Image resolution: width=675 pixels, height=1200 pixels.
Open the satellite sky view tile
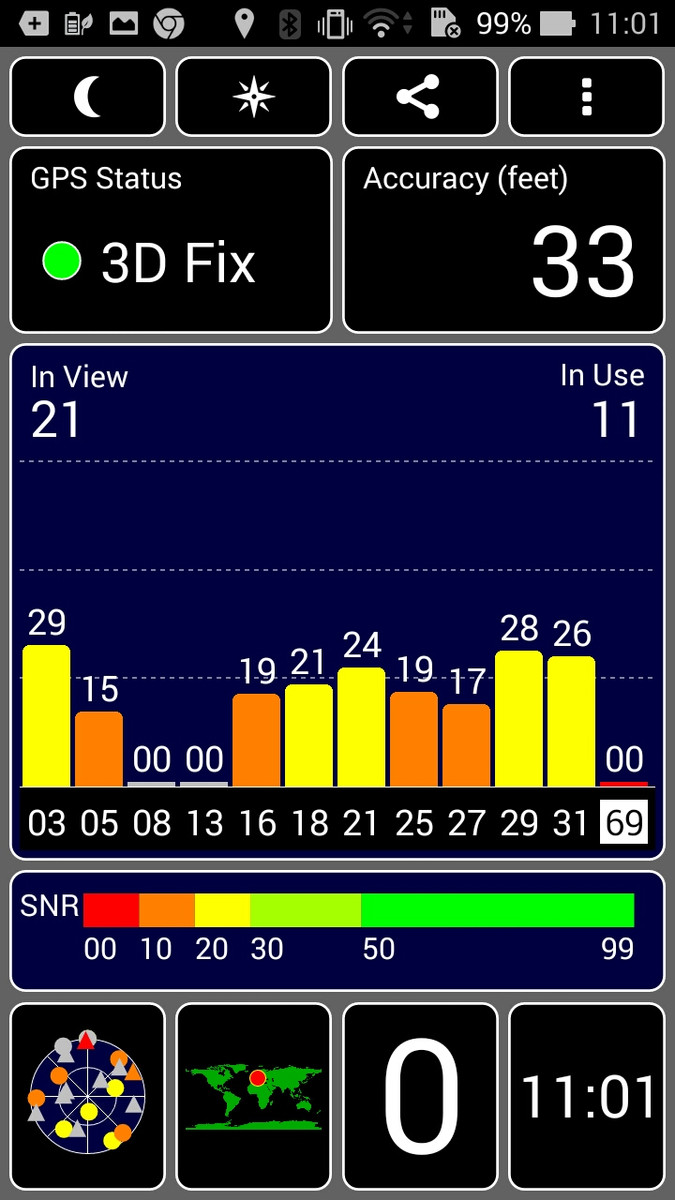pos(88,1096)
